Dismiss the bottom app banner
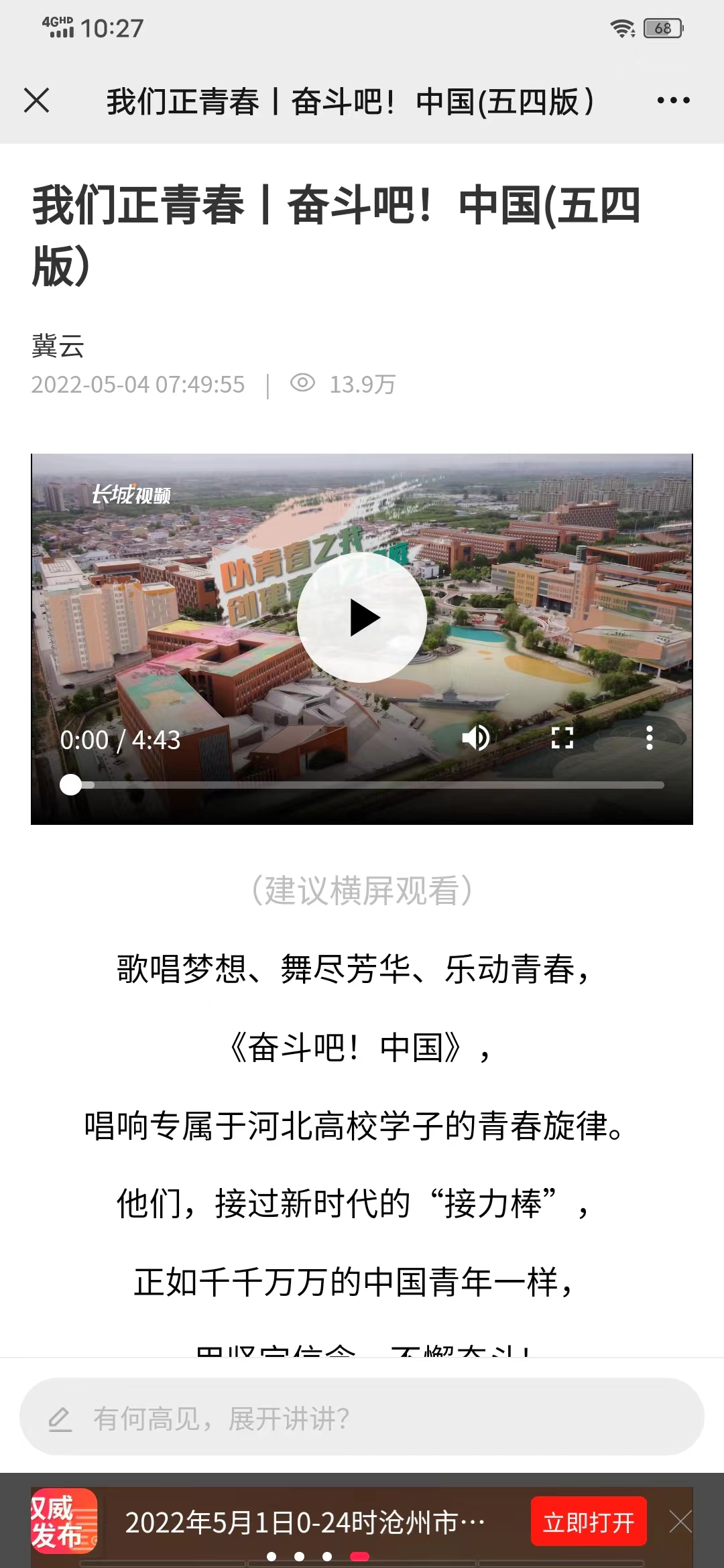Viewport: 724px width, 1568px height. [680, 1522]
